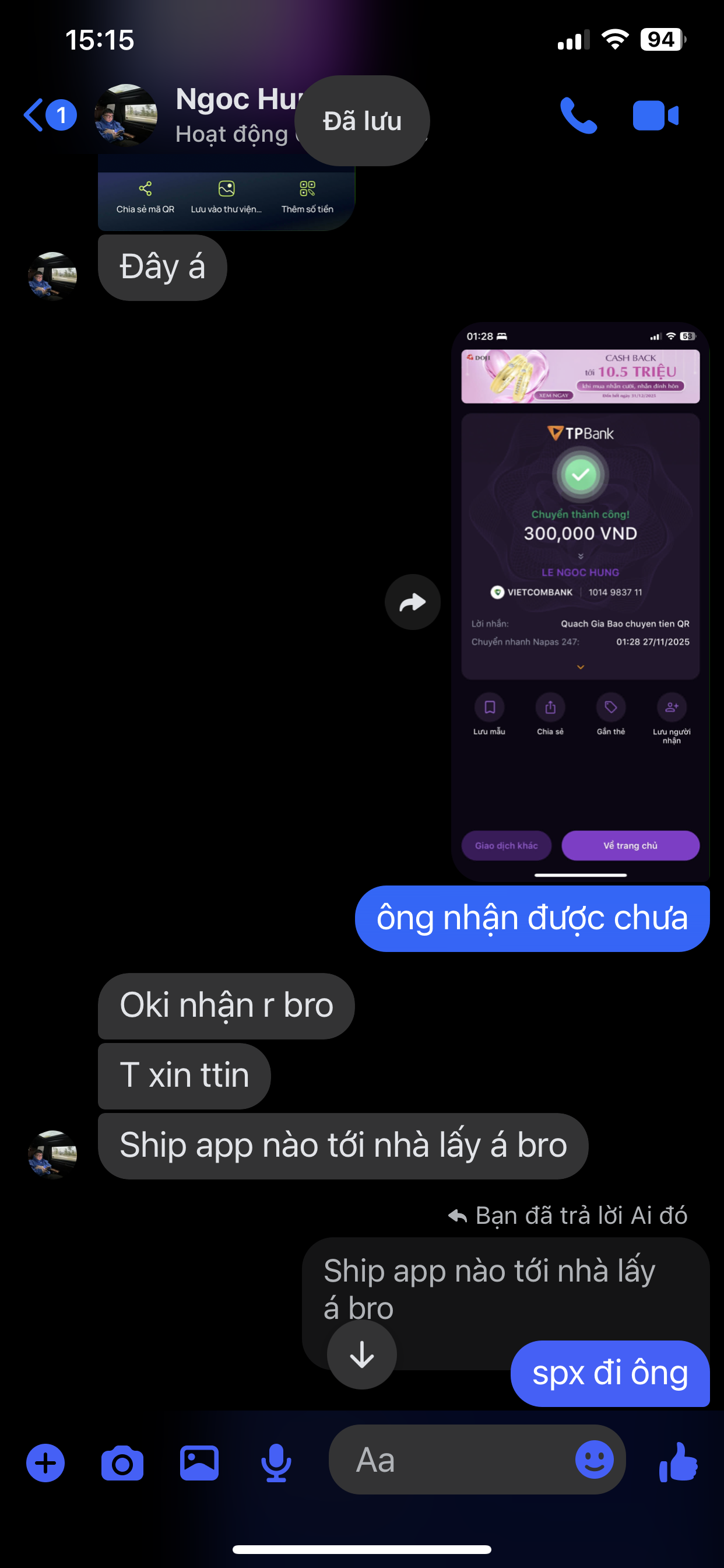Image resolution: width=724 pixels, height=1568 pixels.
Task: Open the TPBank transfer screenshot image
Action: click(580, 601)
